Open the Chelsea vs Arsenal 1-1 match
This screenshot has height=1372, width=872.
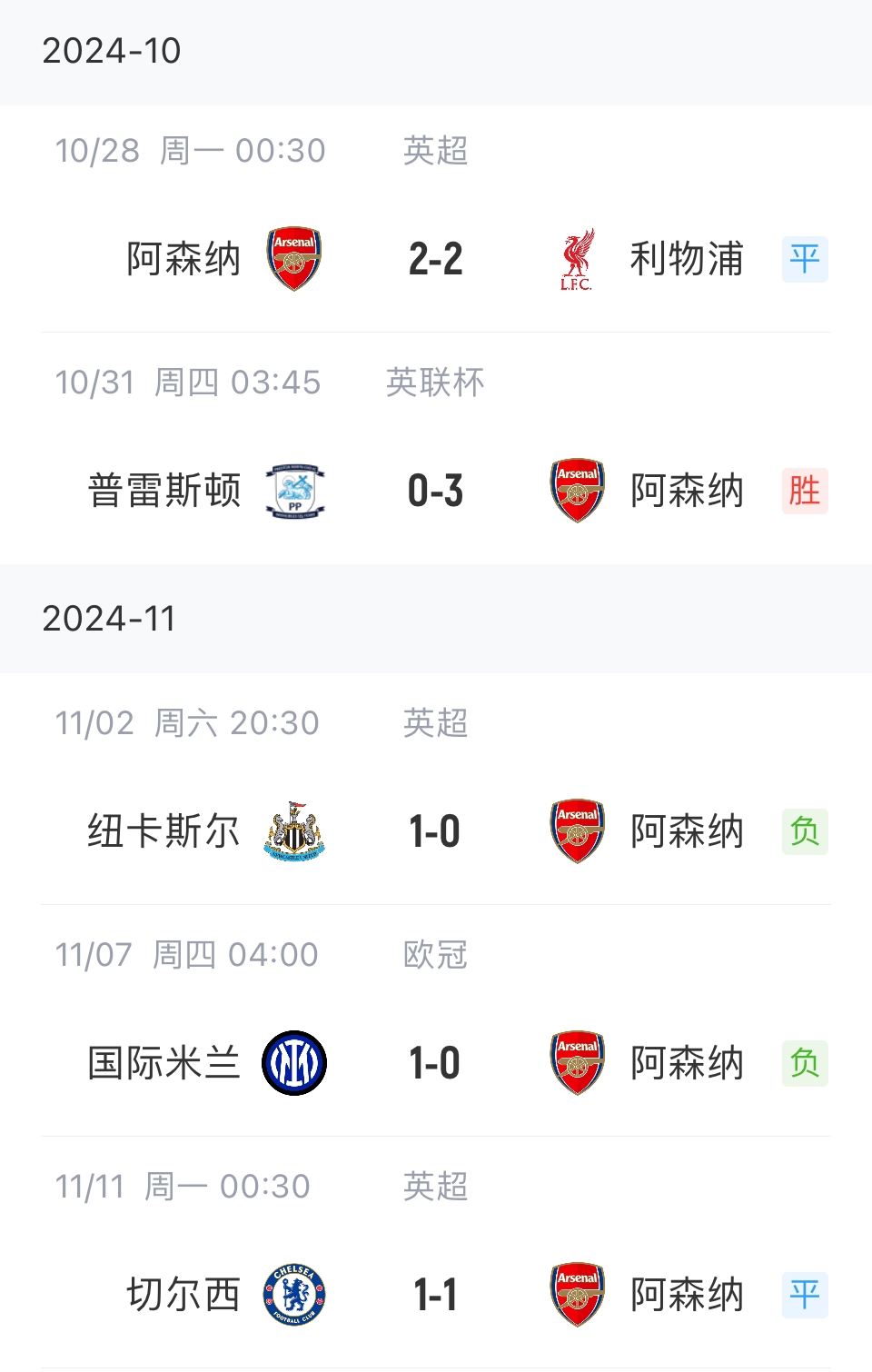point(436,1295)
